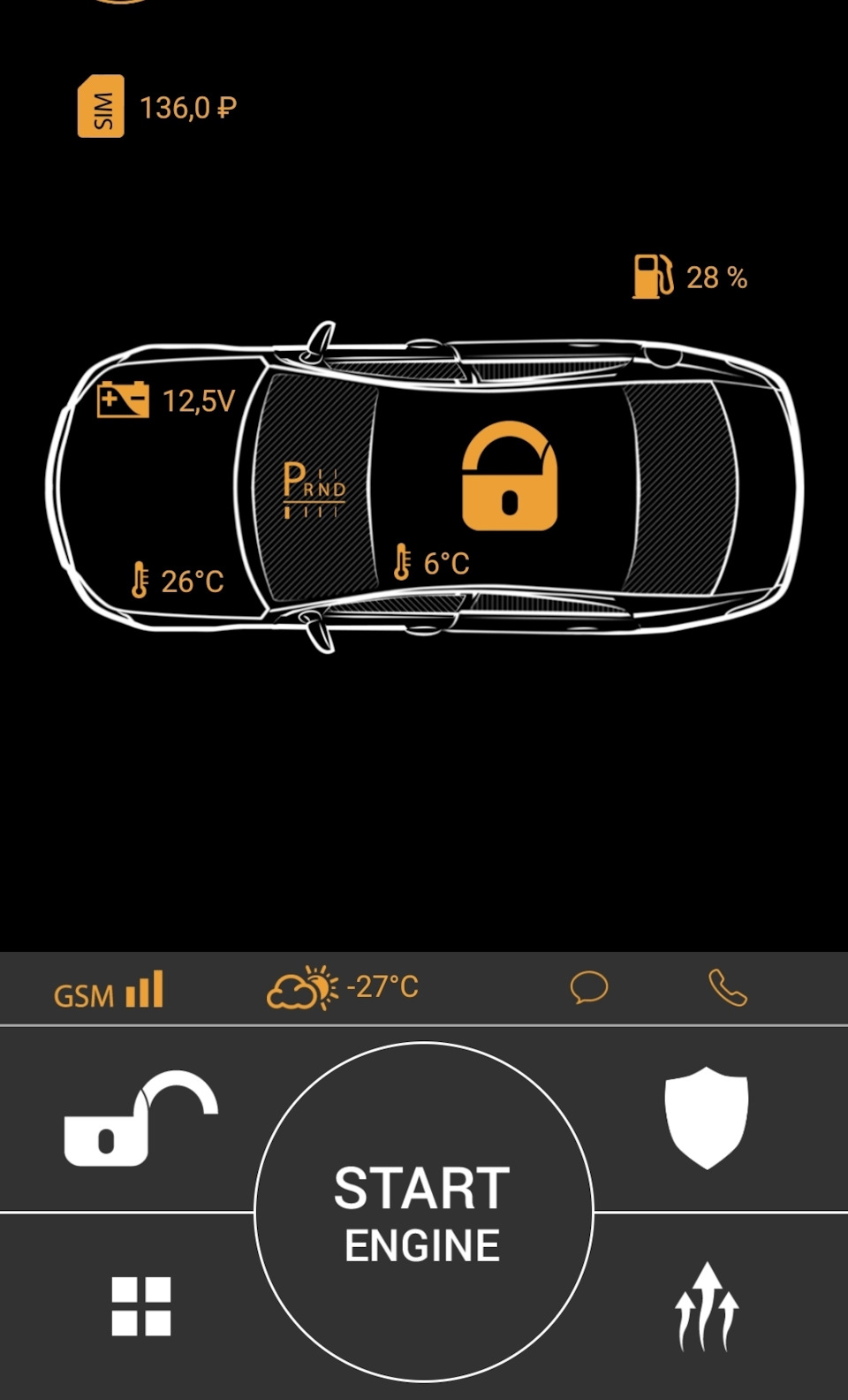This screenshot has height=1400, width=848.
Task: Open SIM balance 136,0 ₽
Action: tap(157, 107)
